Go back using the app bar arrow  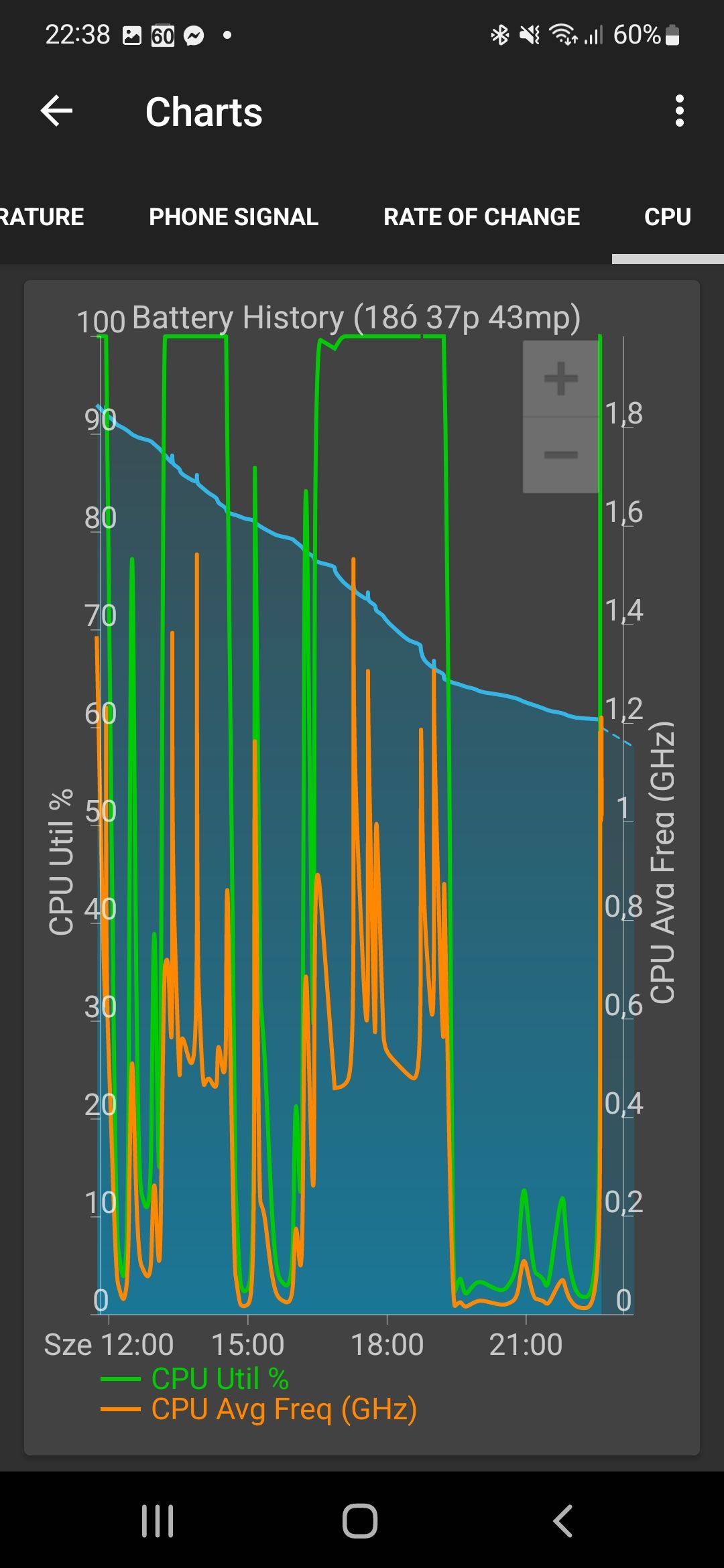tap(57, 111)
